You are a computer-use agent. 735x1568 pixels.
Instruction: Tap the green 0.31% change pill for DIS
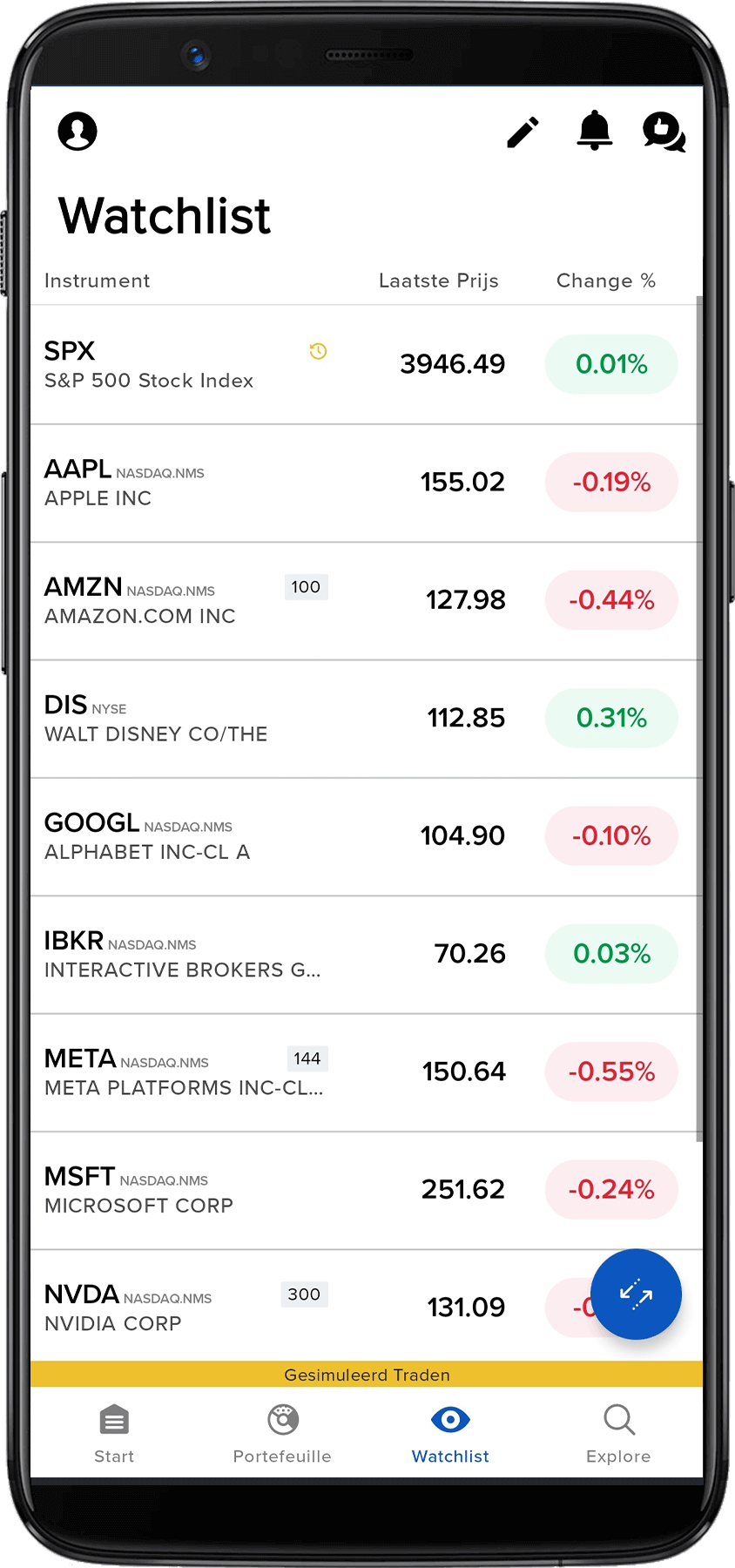tap(611, 718)
